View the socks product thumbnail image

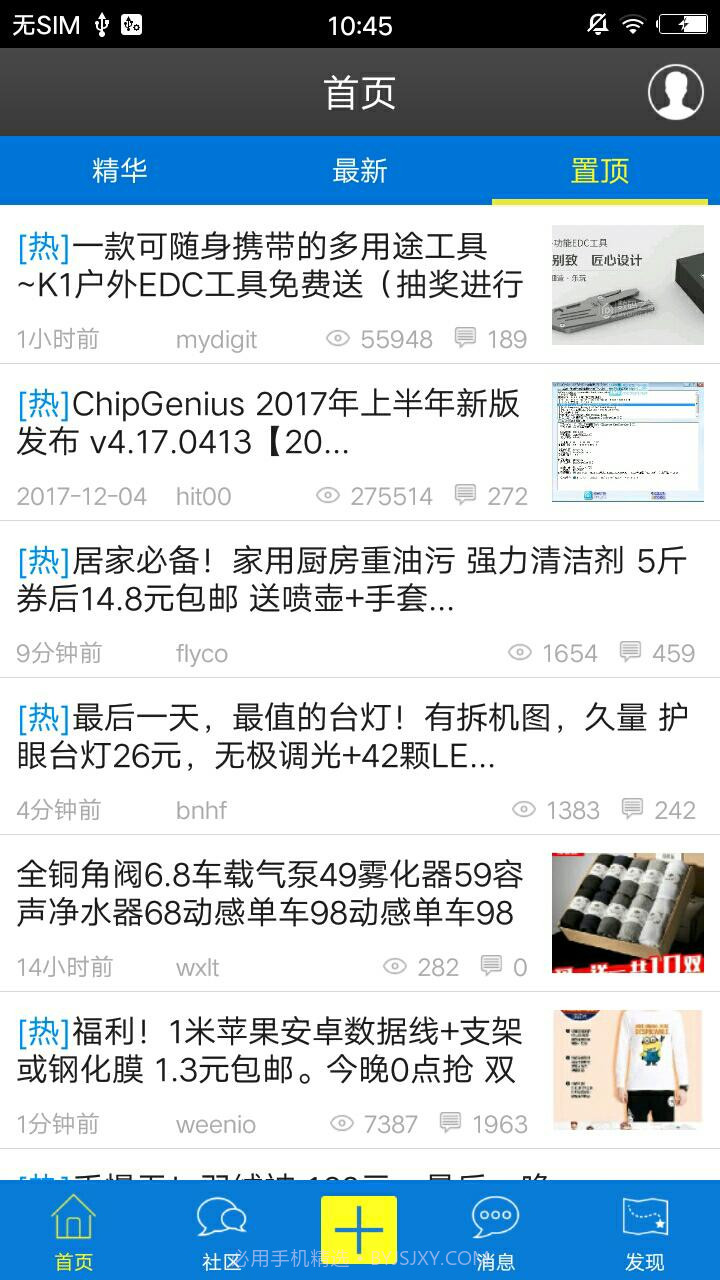627,912
